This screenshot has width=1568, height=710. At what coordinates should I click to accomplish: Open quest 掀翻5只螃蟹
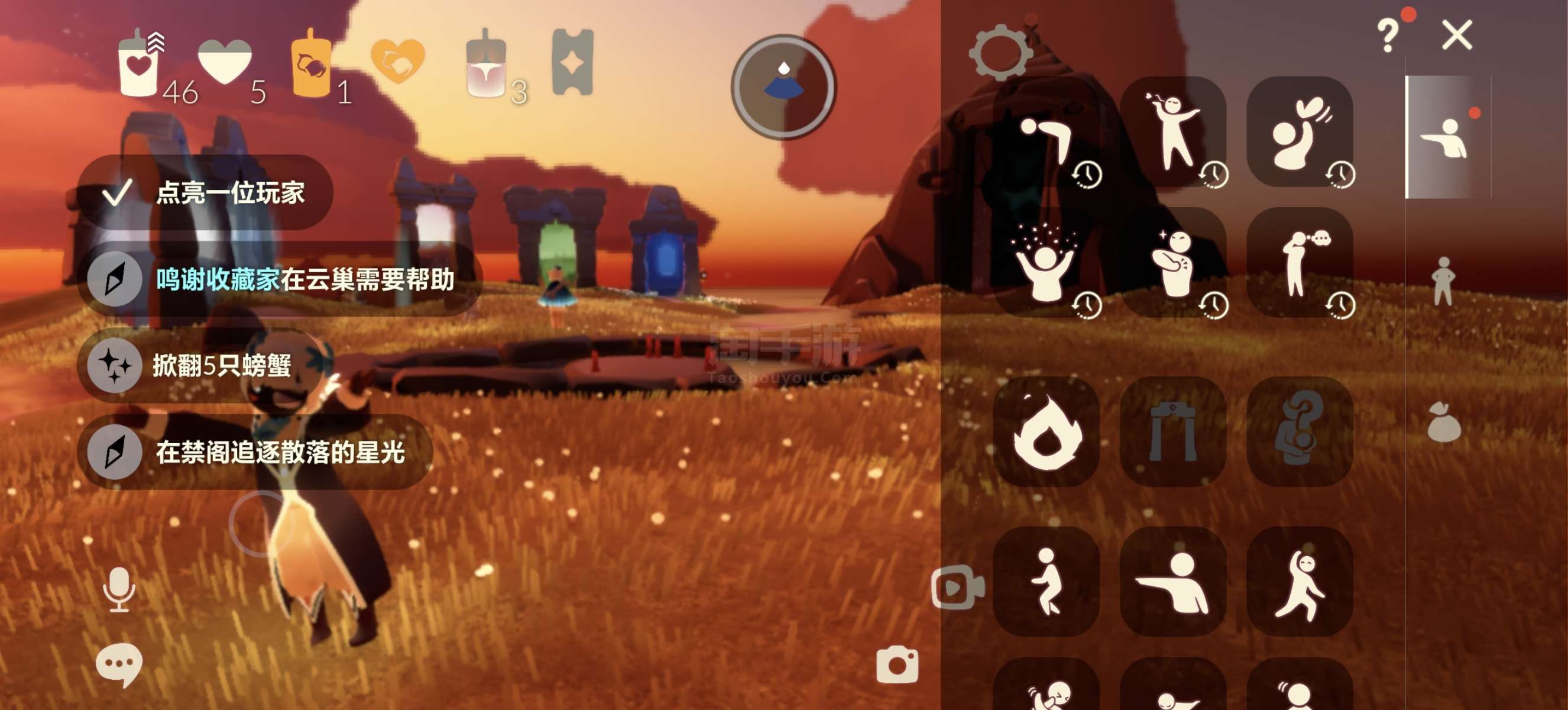(201, 365)
